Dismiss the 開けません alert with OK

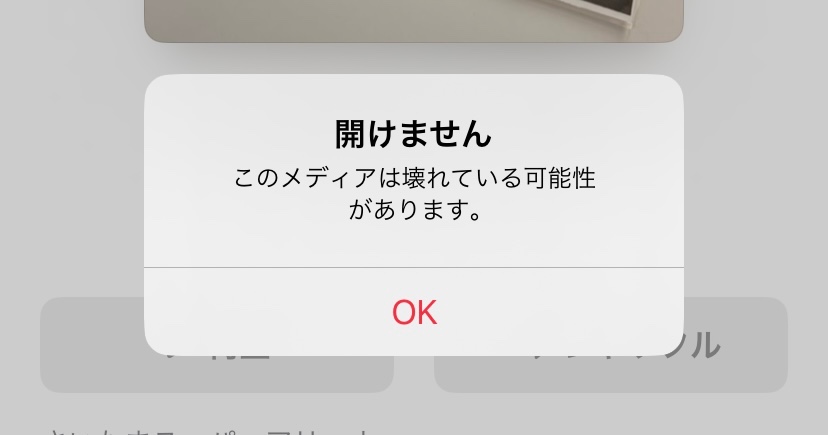(414, 312)
